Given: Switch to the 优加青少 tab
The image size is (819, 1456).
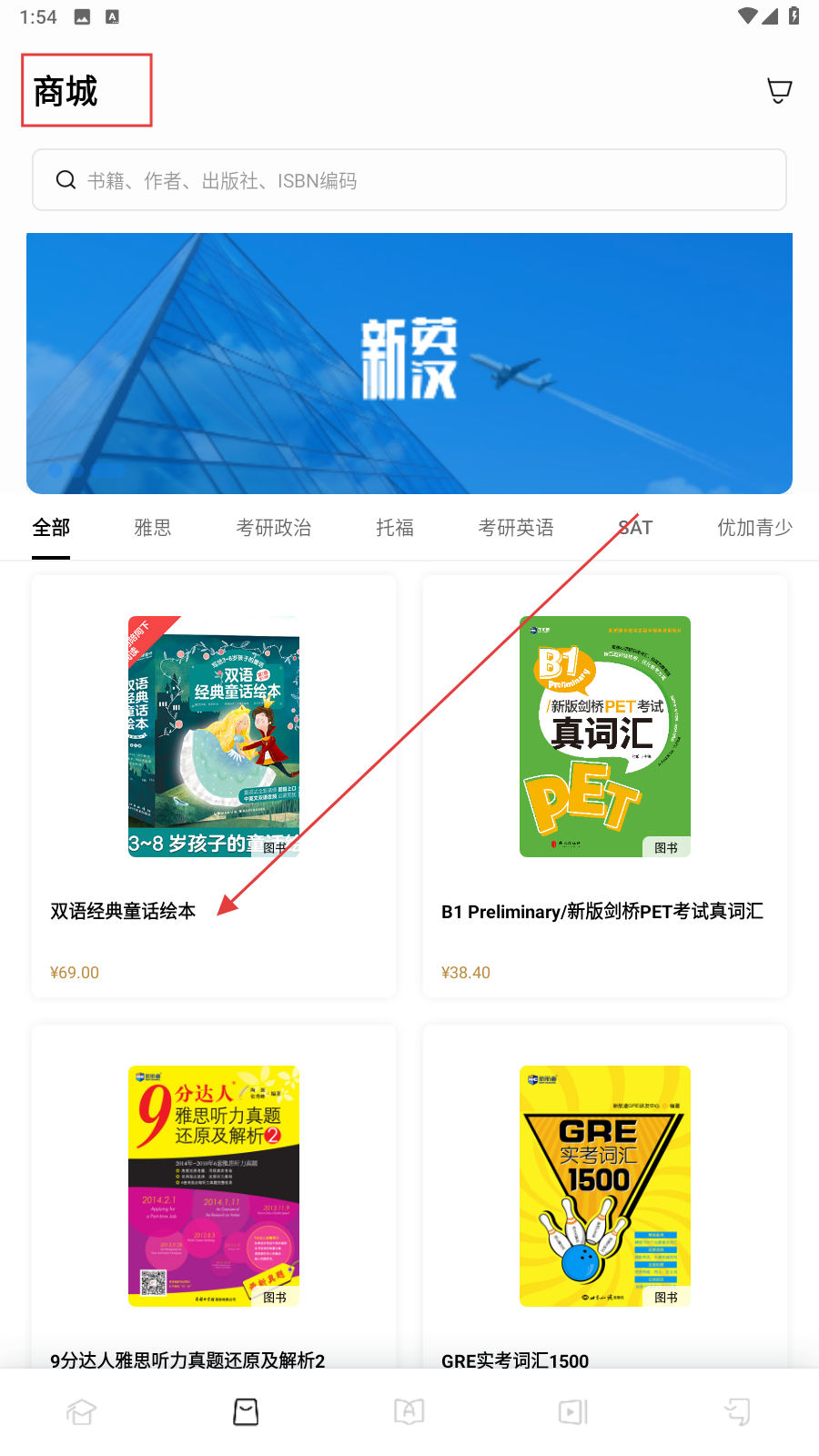Looking at the screenshot, I should [754, 528].
